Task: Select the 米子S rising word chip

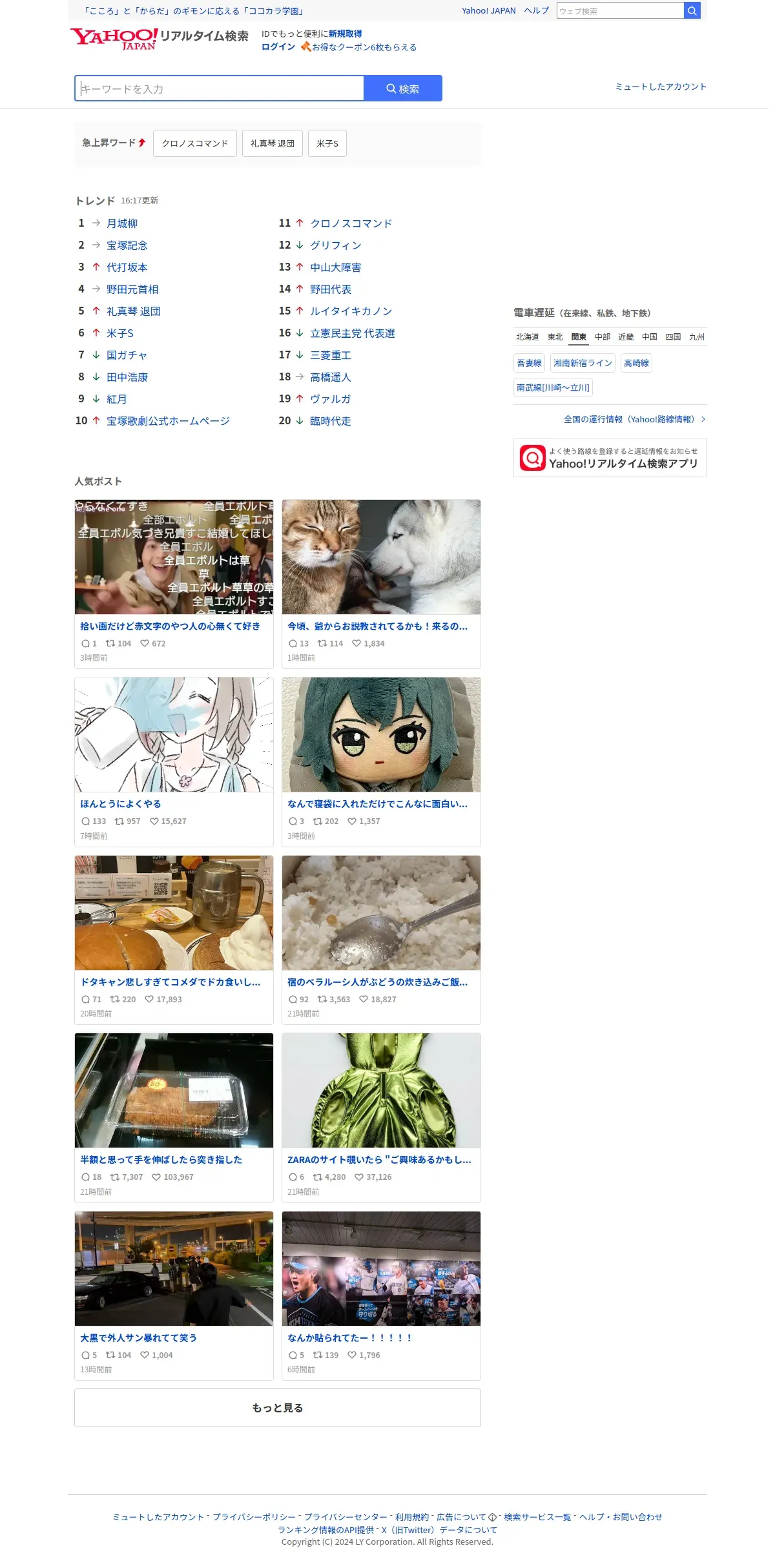Action: coord(327,143)
